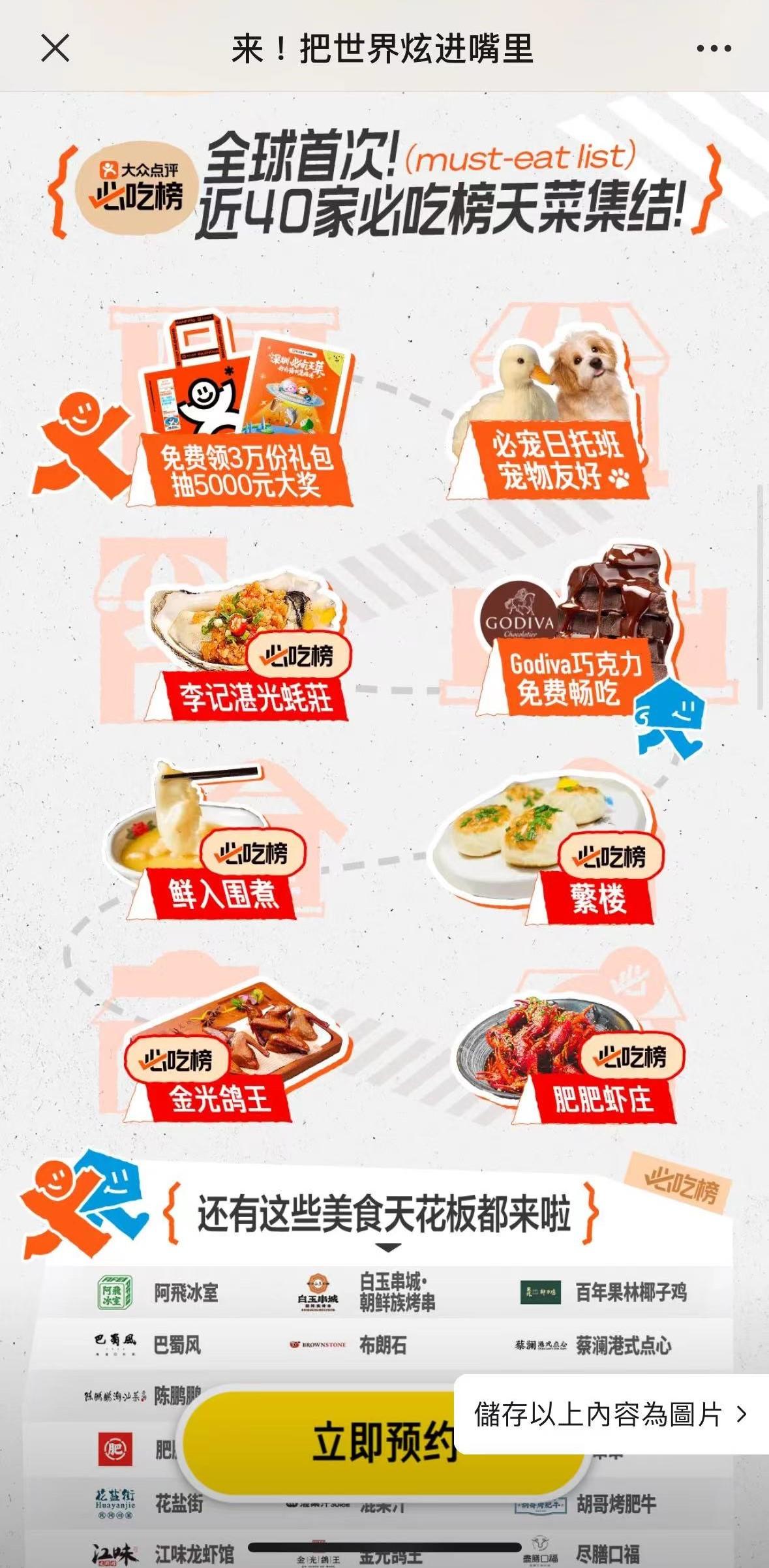Open the three-dot overflow menu
The image size is (769, 1568).
714,48
